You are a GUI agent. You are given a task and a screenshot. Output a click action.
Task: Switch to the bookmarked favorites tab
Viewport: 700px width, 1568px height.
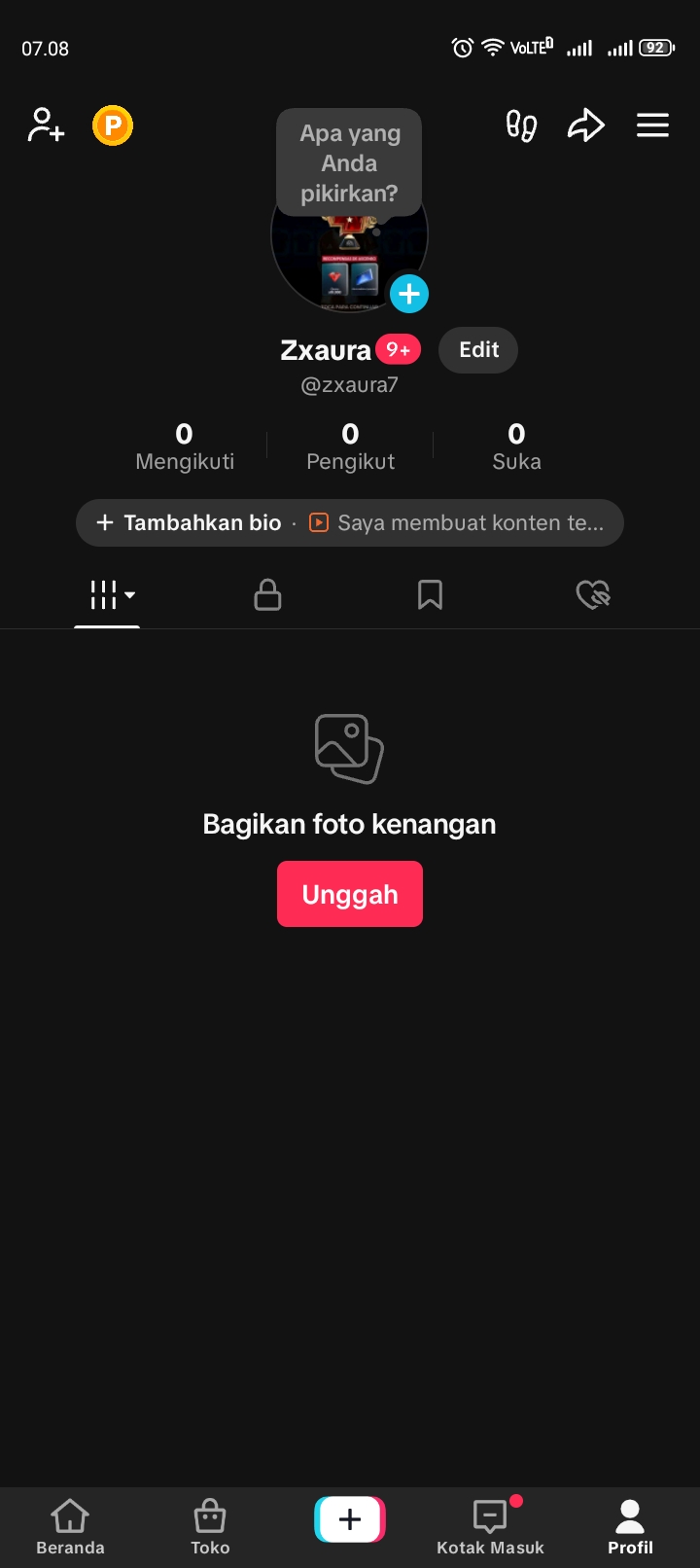pyautogui.click(x=430, y=594)
